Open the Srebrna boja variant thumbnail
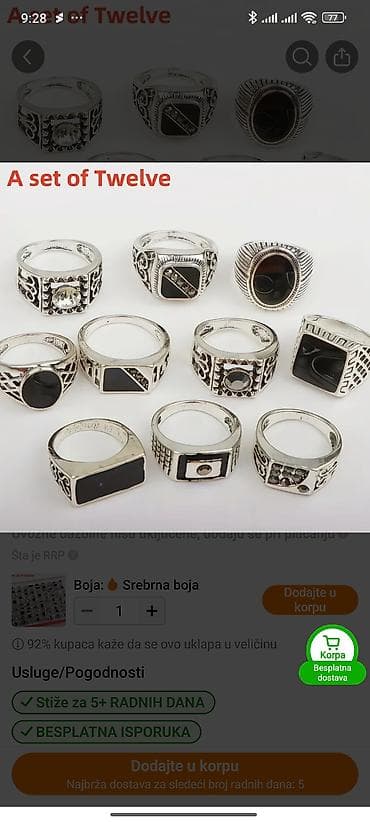The height and width of the screenshot is (822, 370). click(39, 600)
